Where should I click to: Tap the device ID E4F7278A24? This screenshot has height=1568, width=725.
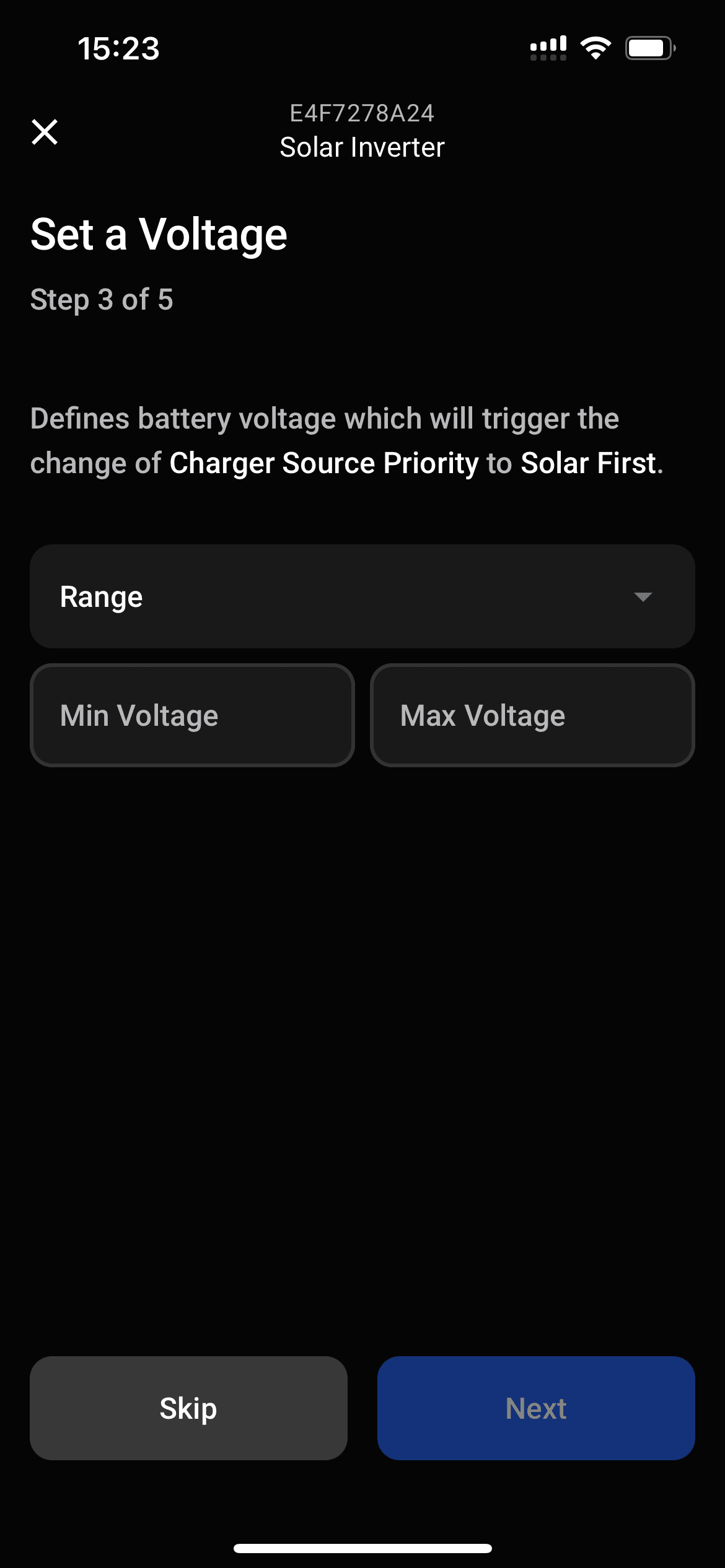(x=362, y=113)
